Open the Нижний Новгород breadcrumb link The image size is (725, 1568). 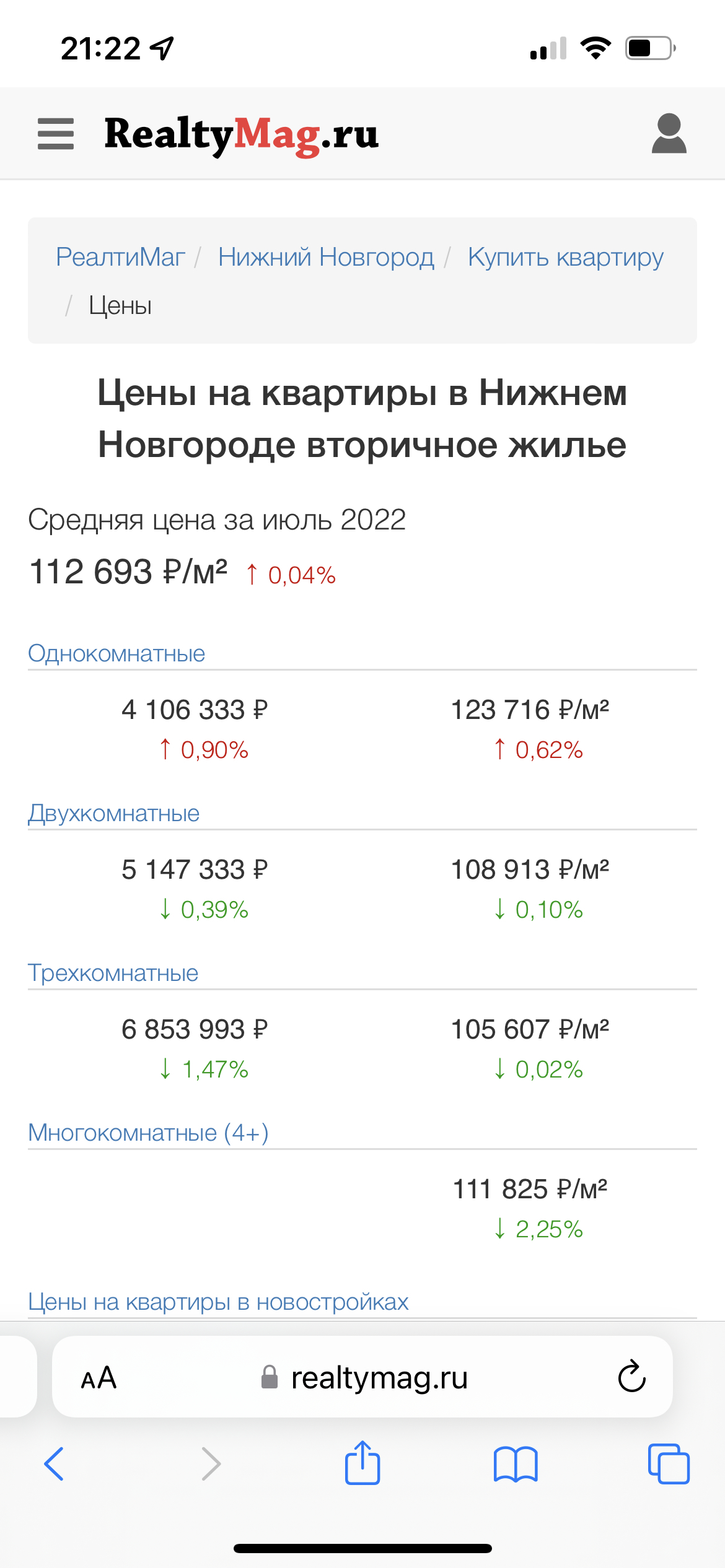pyautogui.click(x=326, y=256)
